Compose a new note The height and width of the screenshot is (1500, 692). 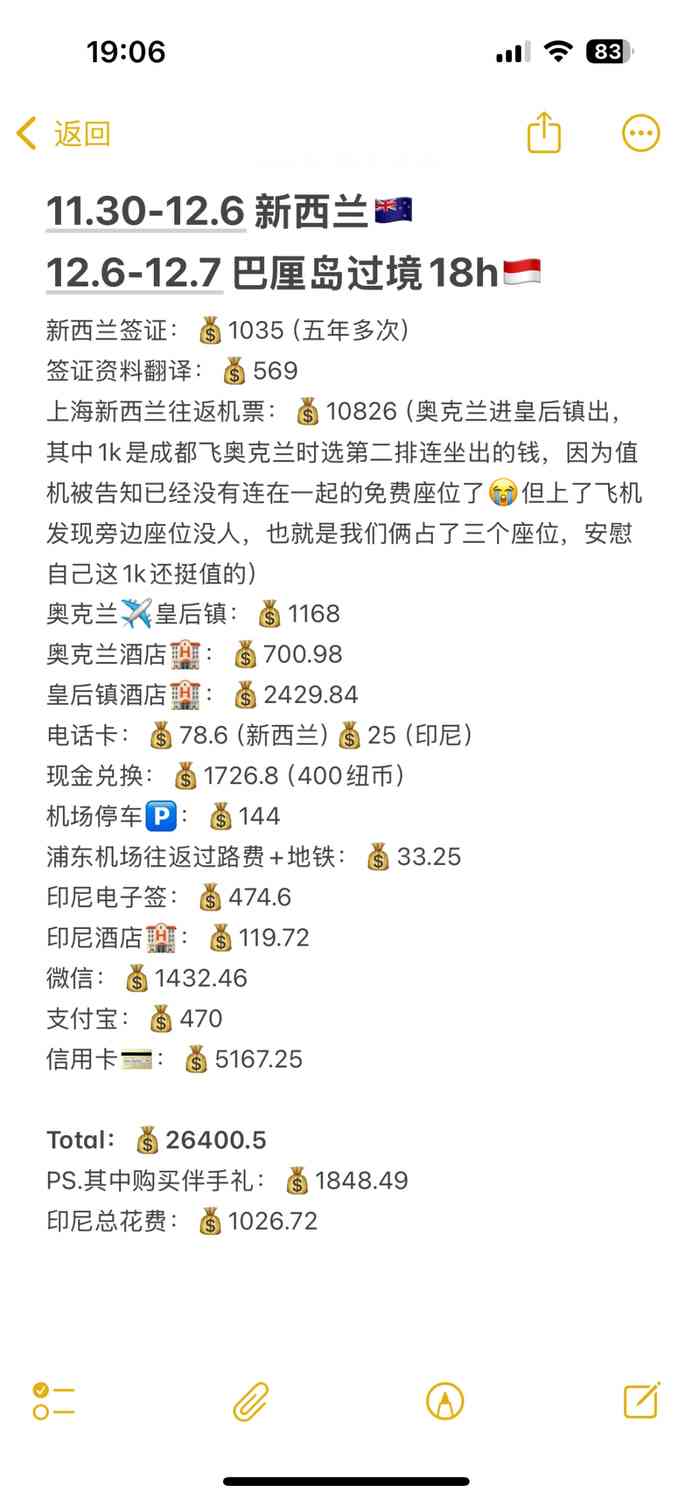coord(641,1400)
